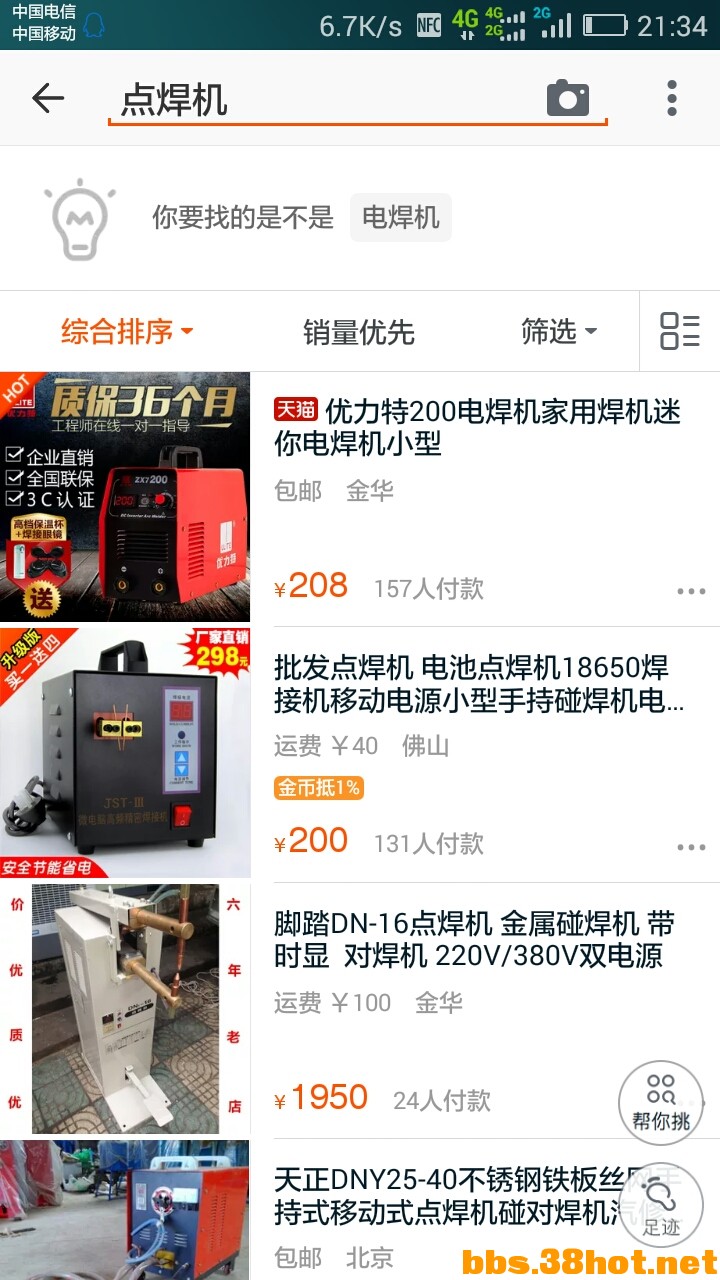The height and width of the screenshot is (1280, 720).
Task: Select the suggested term 电焊机
Action: click(400, 218)
